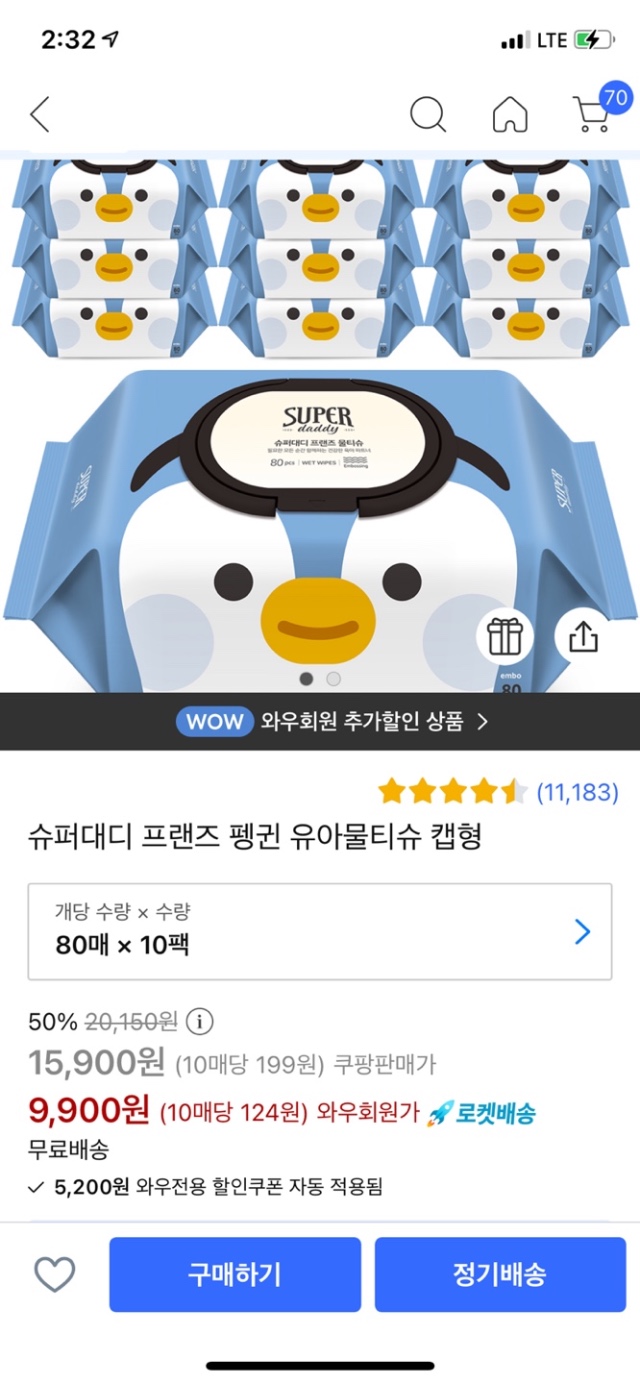Go to the Coupang home page
640x1384 pixels.
click(x=510, y=115)
